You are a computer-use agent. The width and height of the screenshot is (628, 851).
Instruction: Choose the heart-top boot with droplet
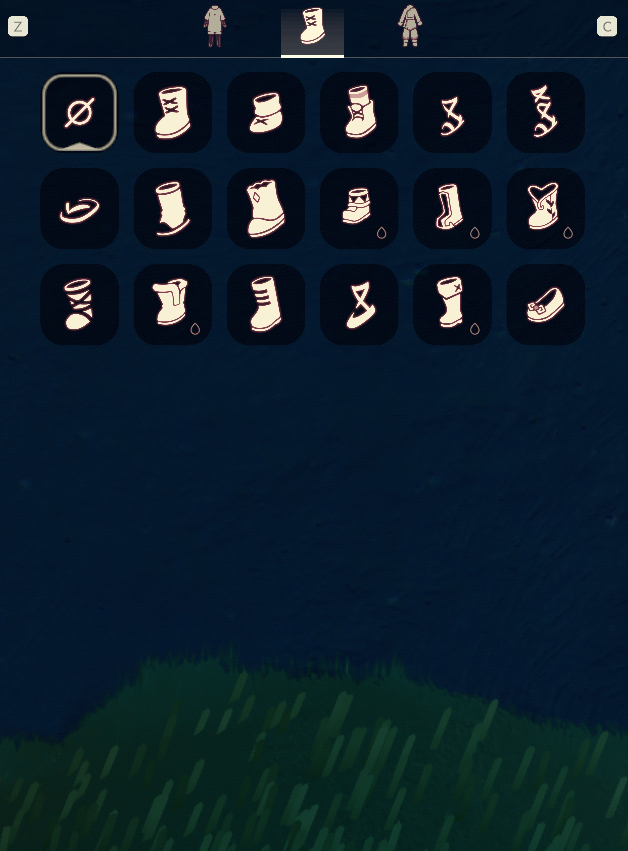click(545, 209)
